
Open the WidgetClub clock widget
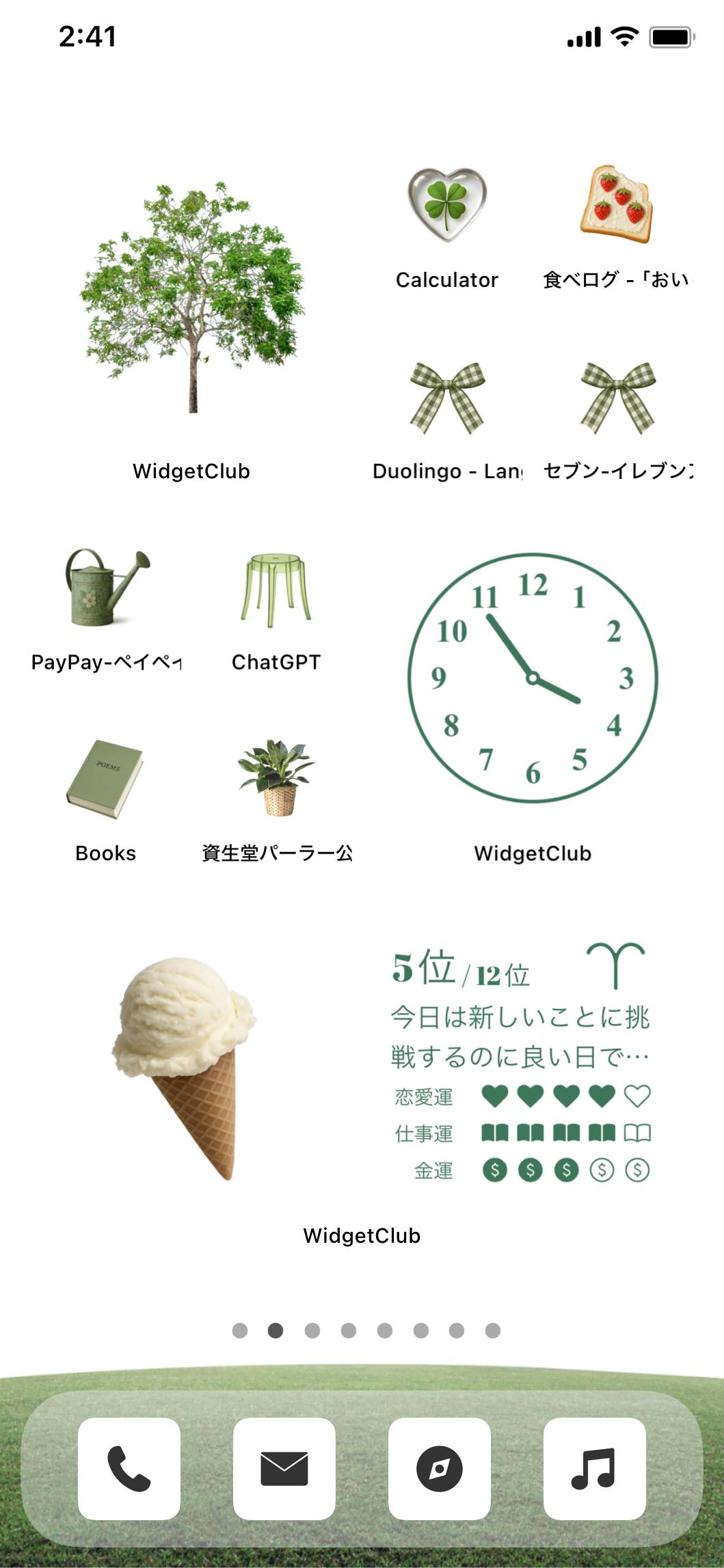click(x=533, y=678)
